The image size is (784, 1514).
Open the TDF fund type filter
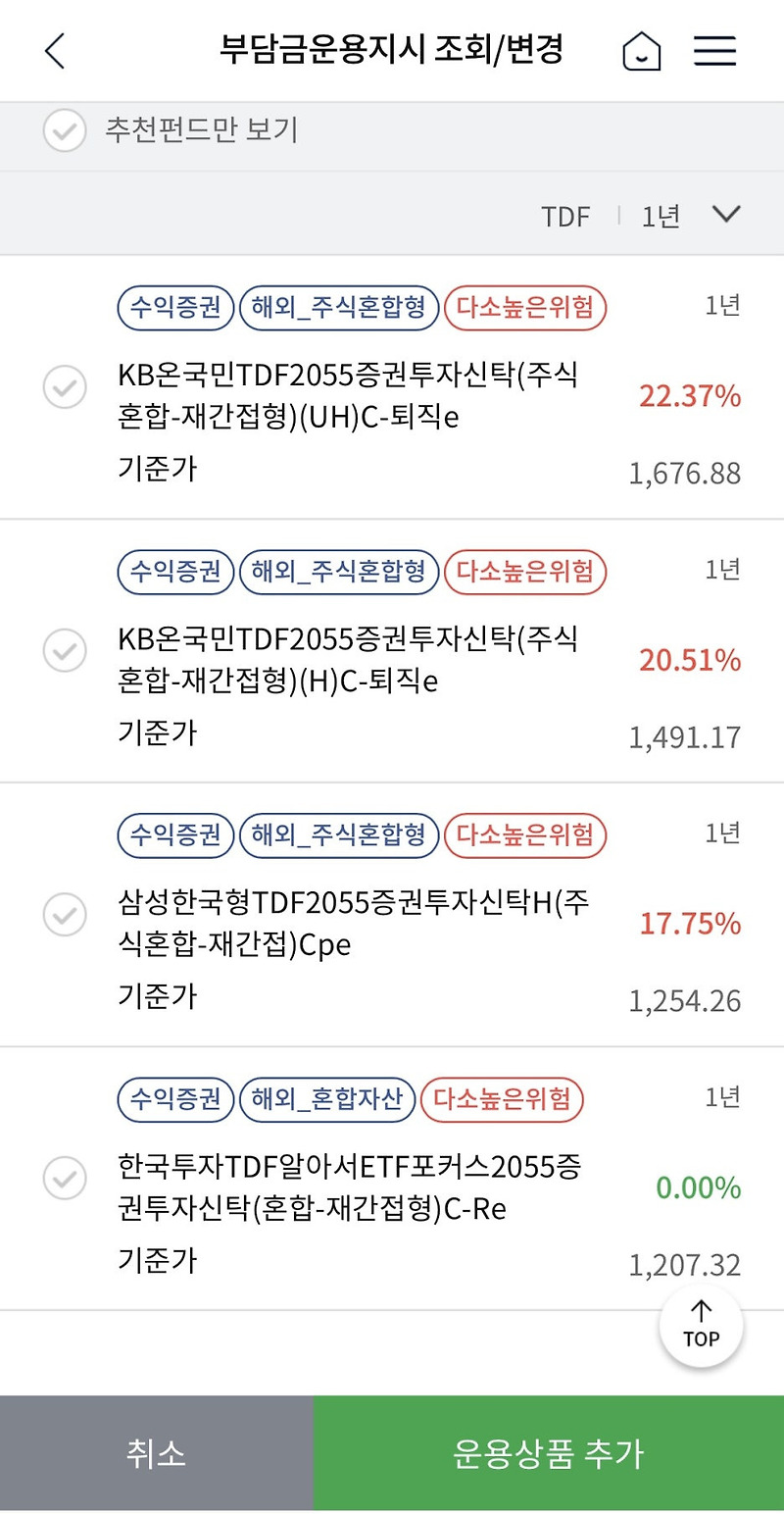click(x=566, y=214)
